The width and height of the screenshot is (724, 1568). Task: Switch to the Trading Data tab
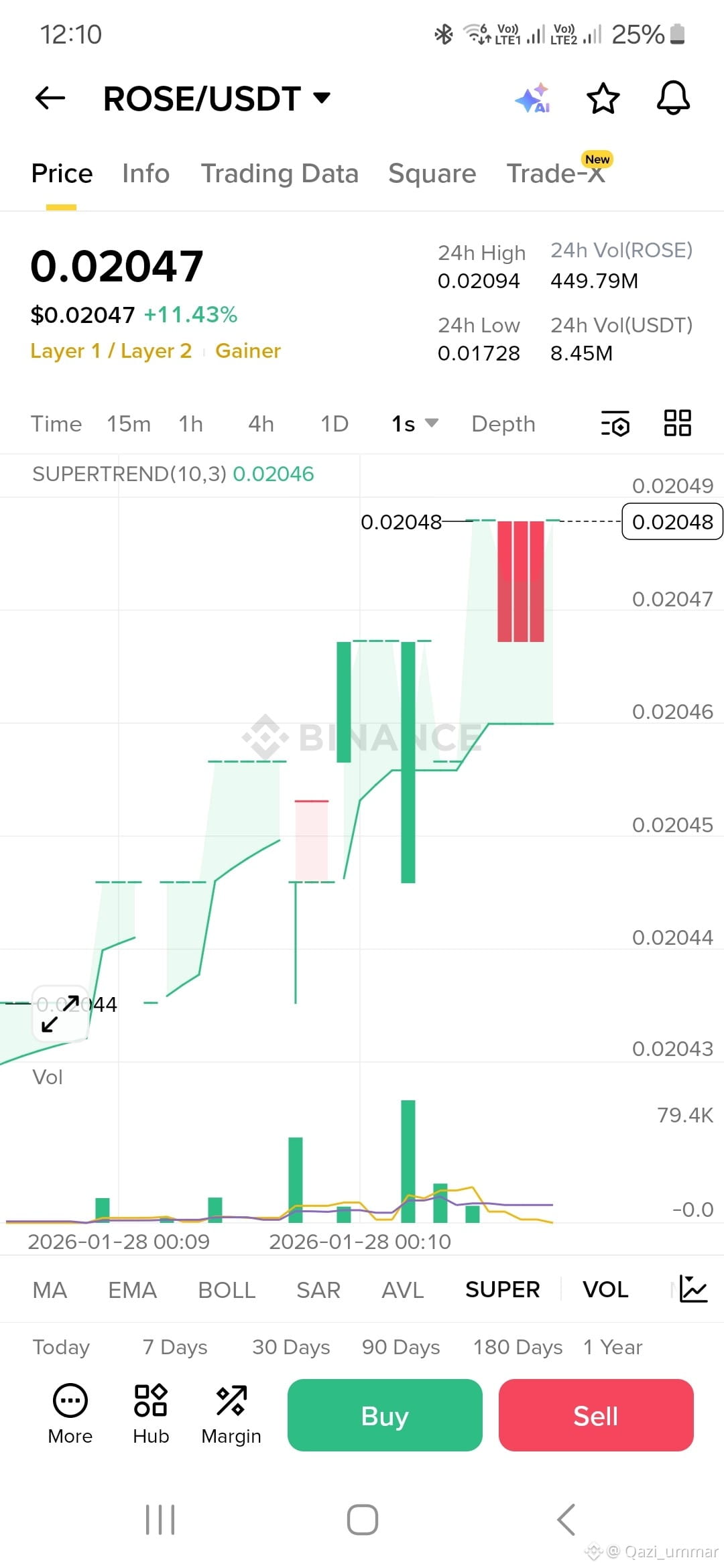point(280,173)
